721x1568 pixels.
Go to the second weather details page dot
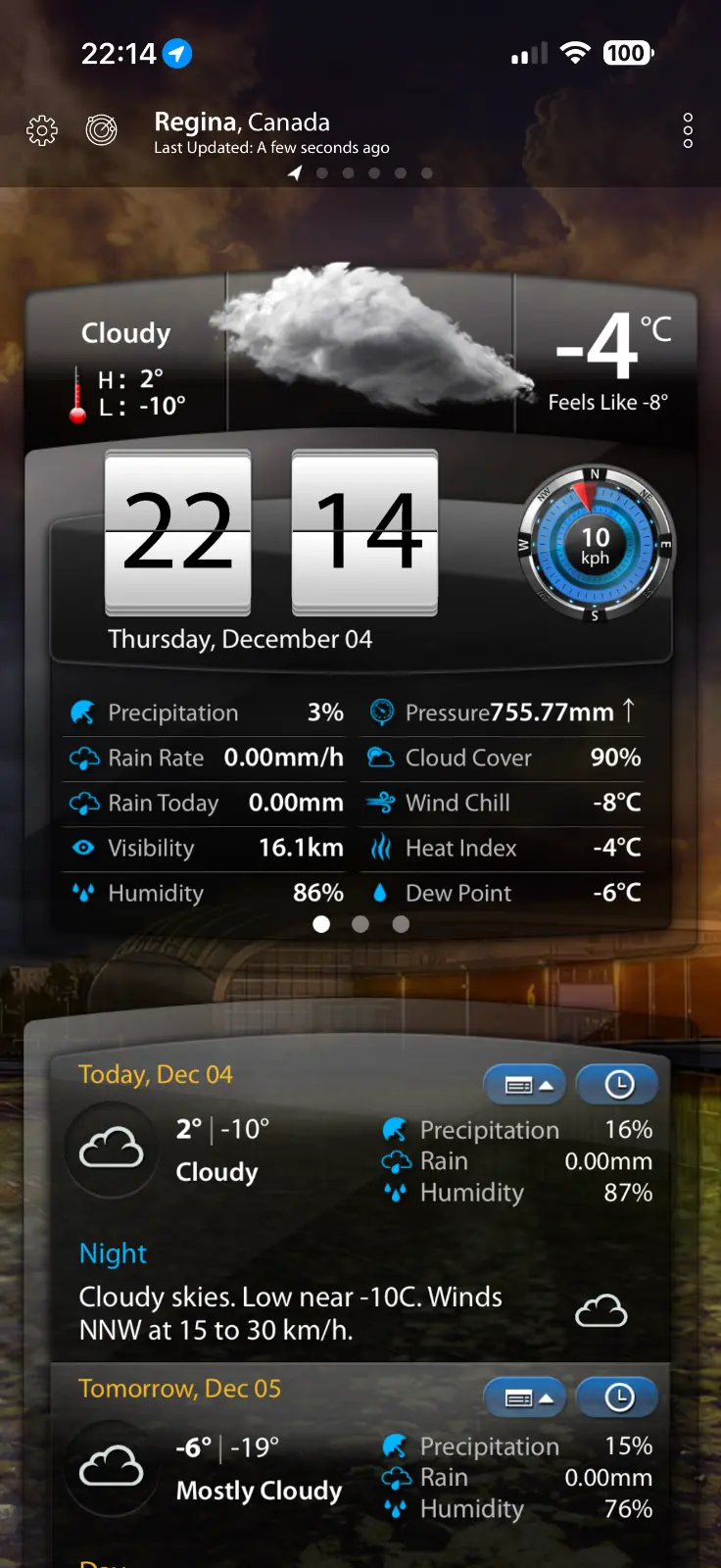tap(360, 924)
